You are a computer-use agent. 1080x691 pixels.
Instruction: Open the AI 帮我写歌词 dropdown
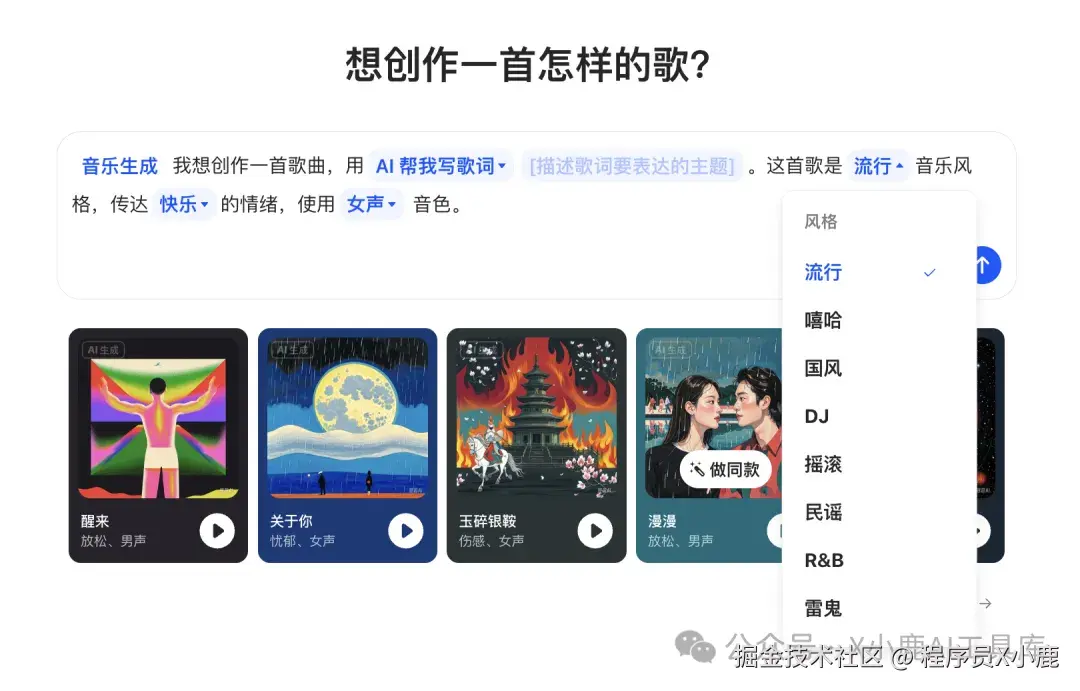441,166
